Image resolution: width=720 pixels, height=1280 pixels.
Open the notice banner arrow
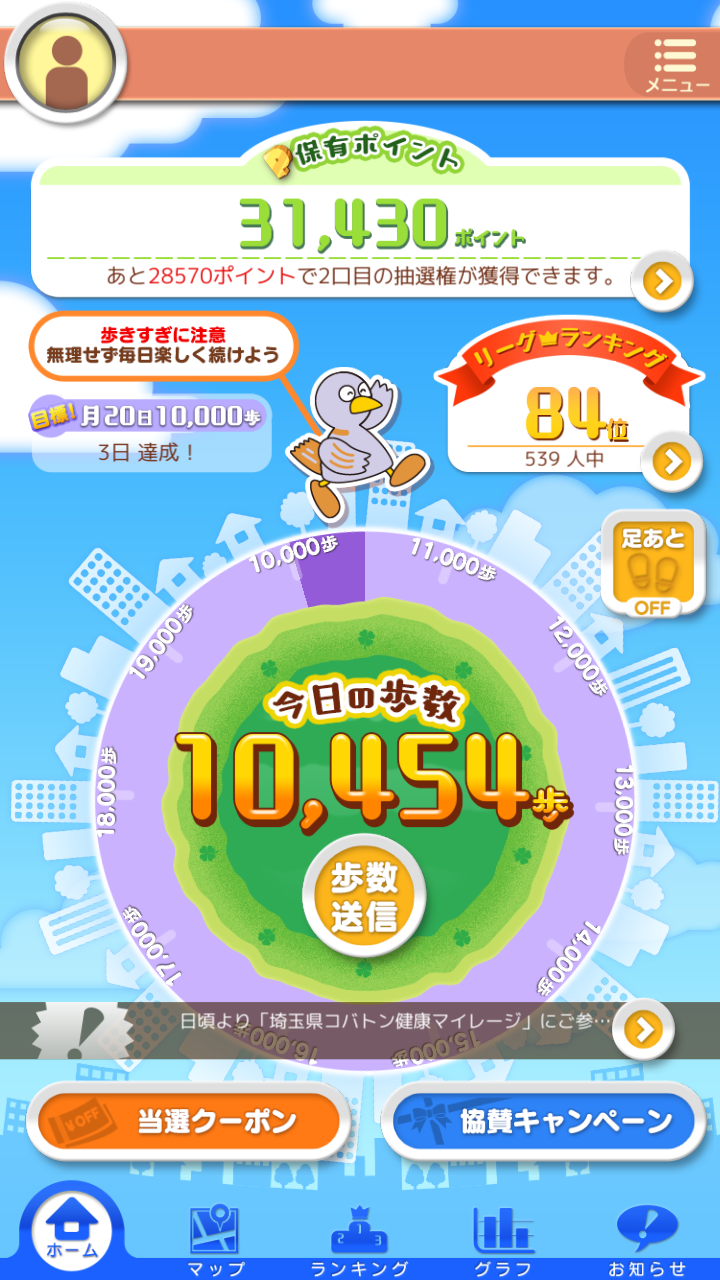pyautogui.click(x=643, y=1029)
